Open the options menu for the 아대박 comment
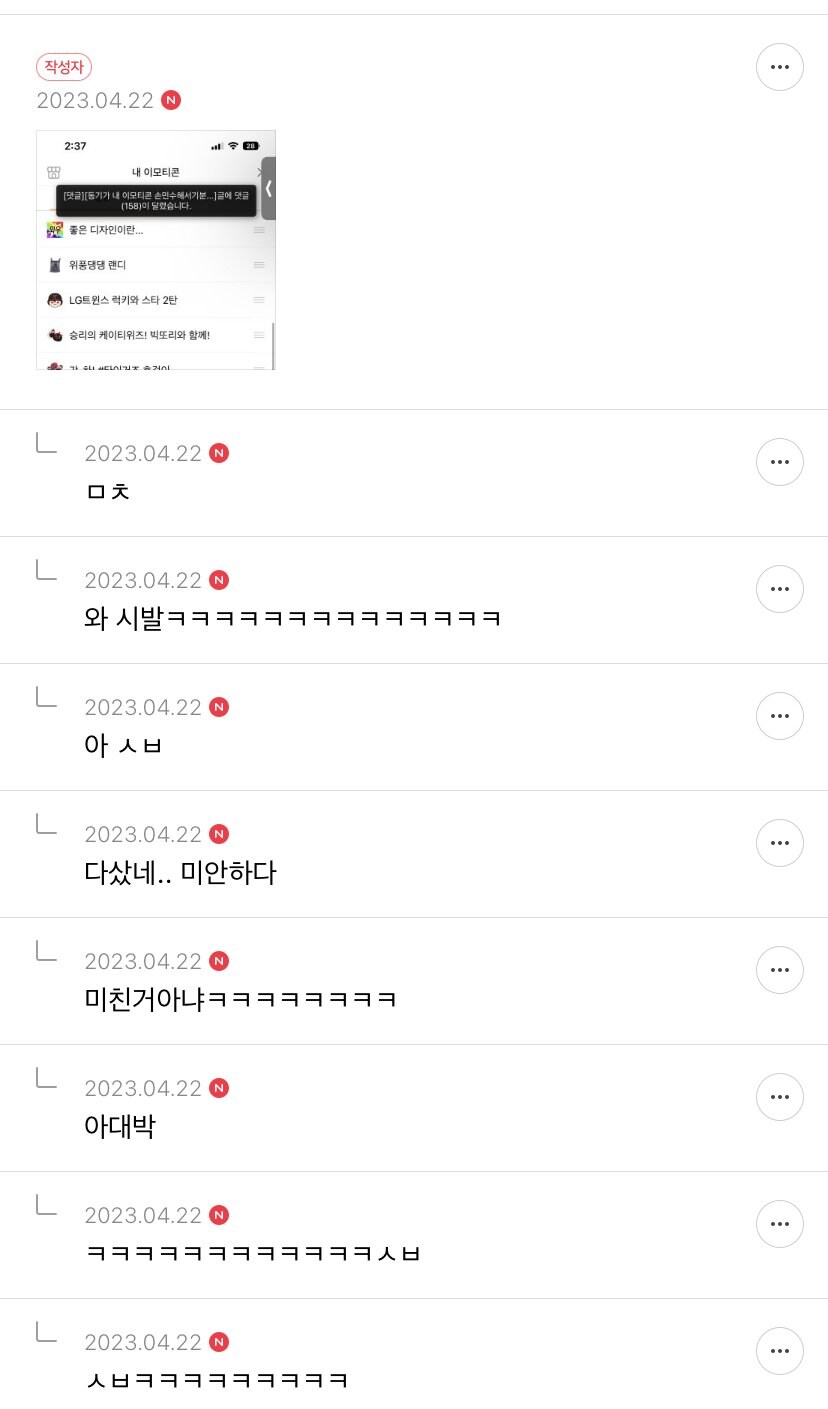The image size is (828, 1409). tap(780, 1097)
